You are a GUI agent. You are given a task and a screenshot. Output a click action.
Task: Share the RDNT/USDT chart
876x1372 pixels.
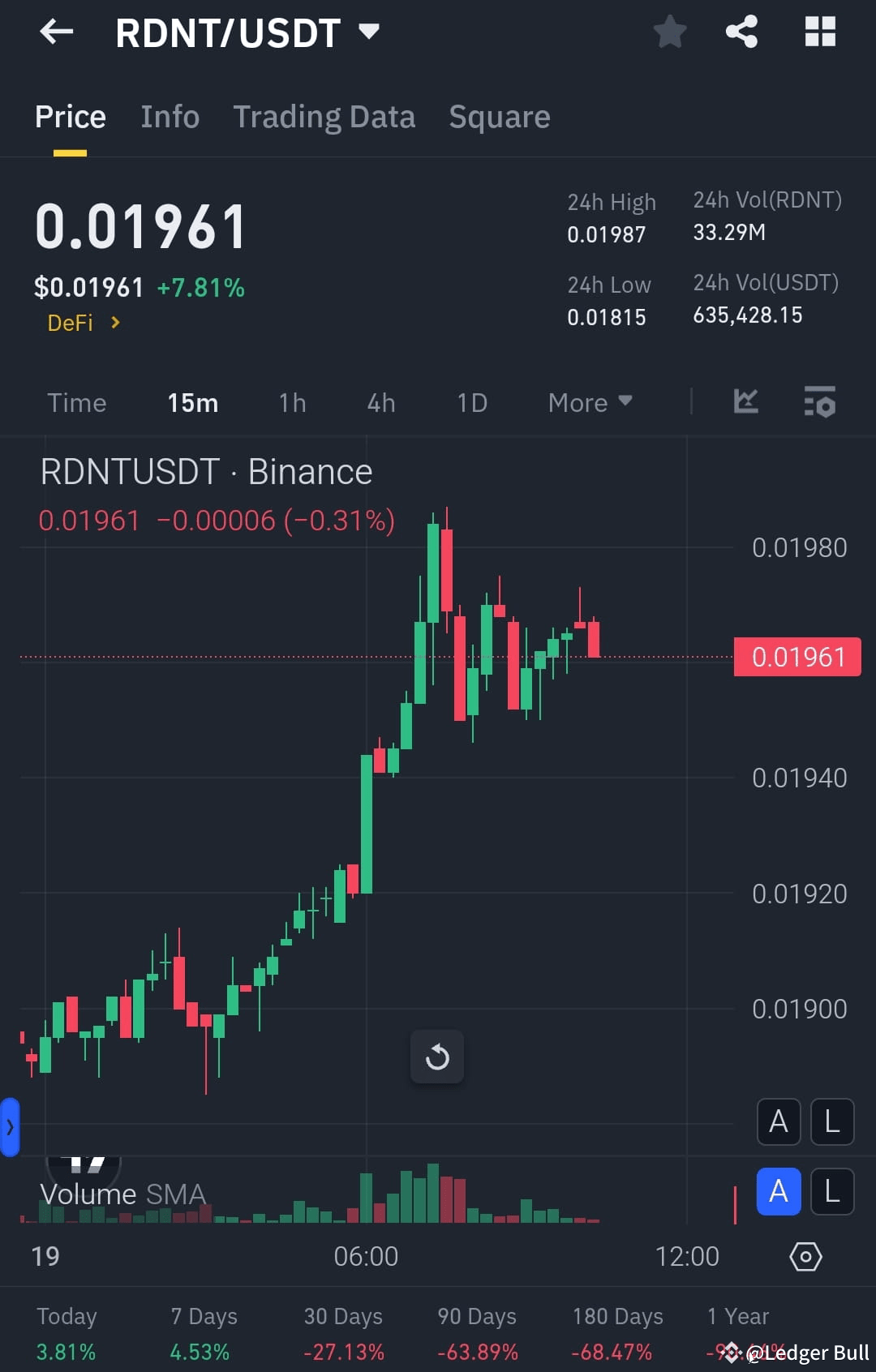(741, 32)
